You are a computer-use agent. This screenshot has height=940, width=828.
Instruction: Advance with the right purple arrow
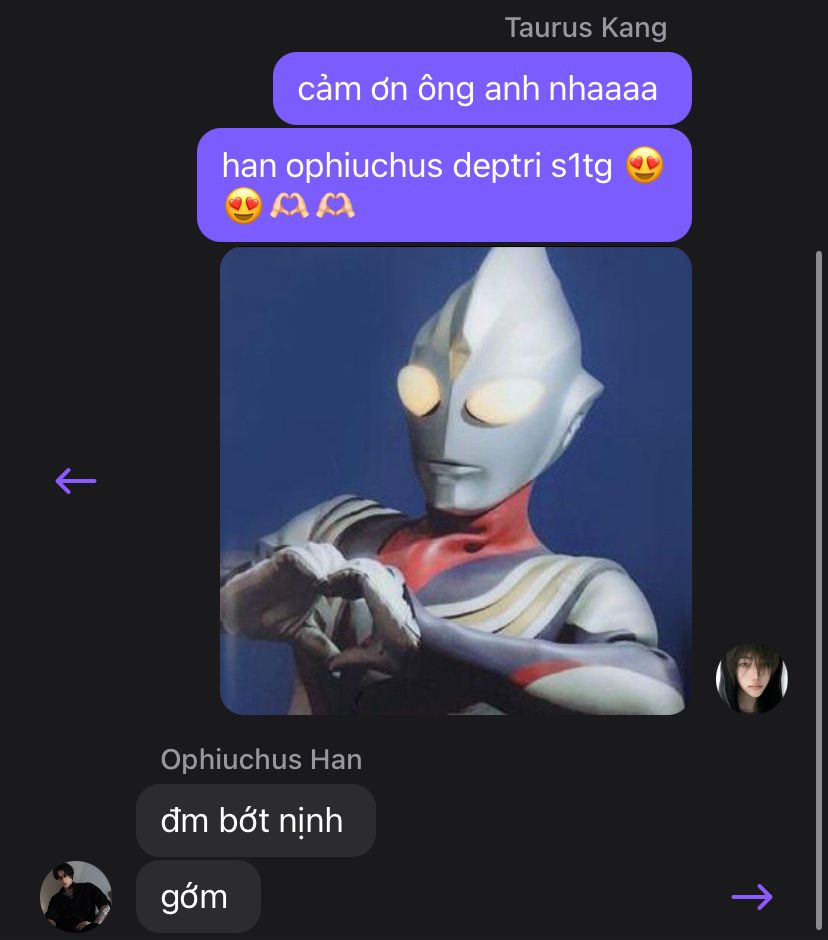point(752,897)
